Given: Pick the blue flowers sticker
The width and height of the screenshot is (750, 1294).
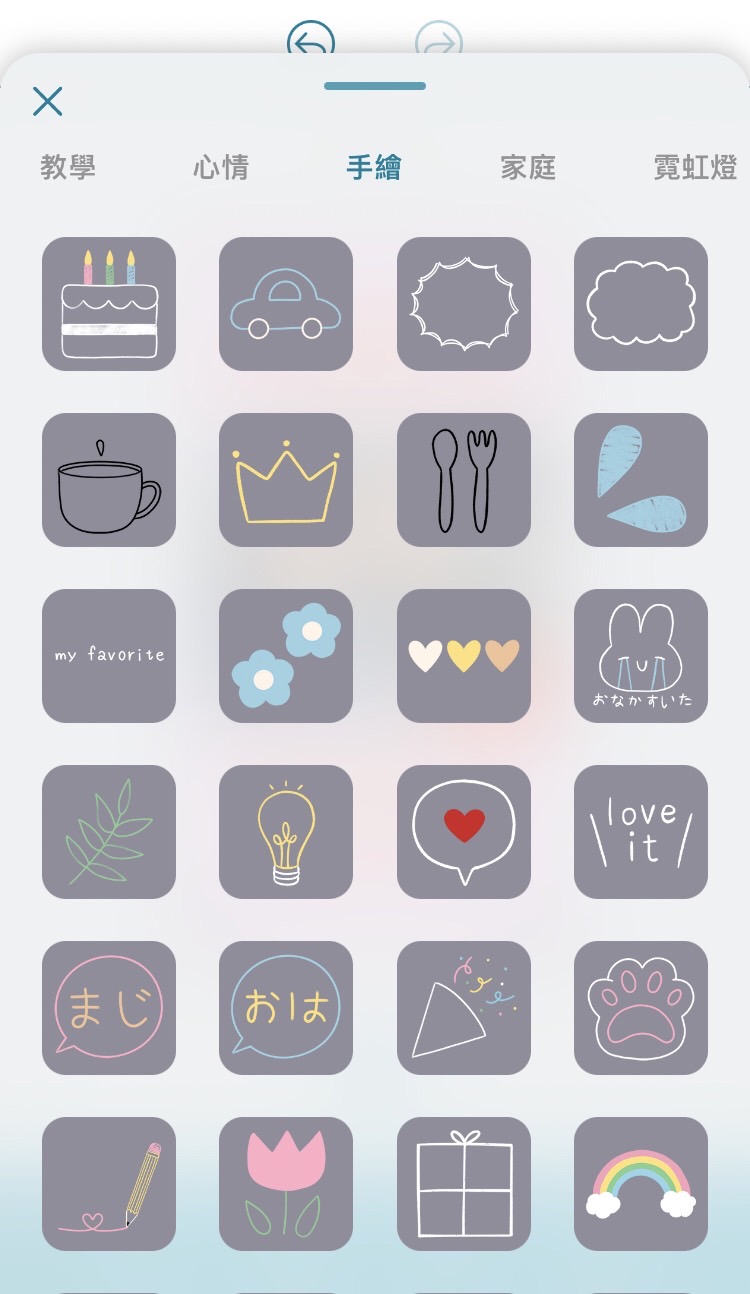Looking at the screenshot, I should click(286, 656).
